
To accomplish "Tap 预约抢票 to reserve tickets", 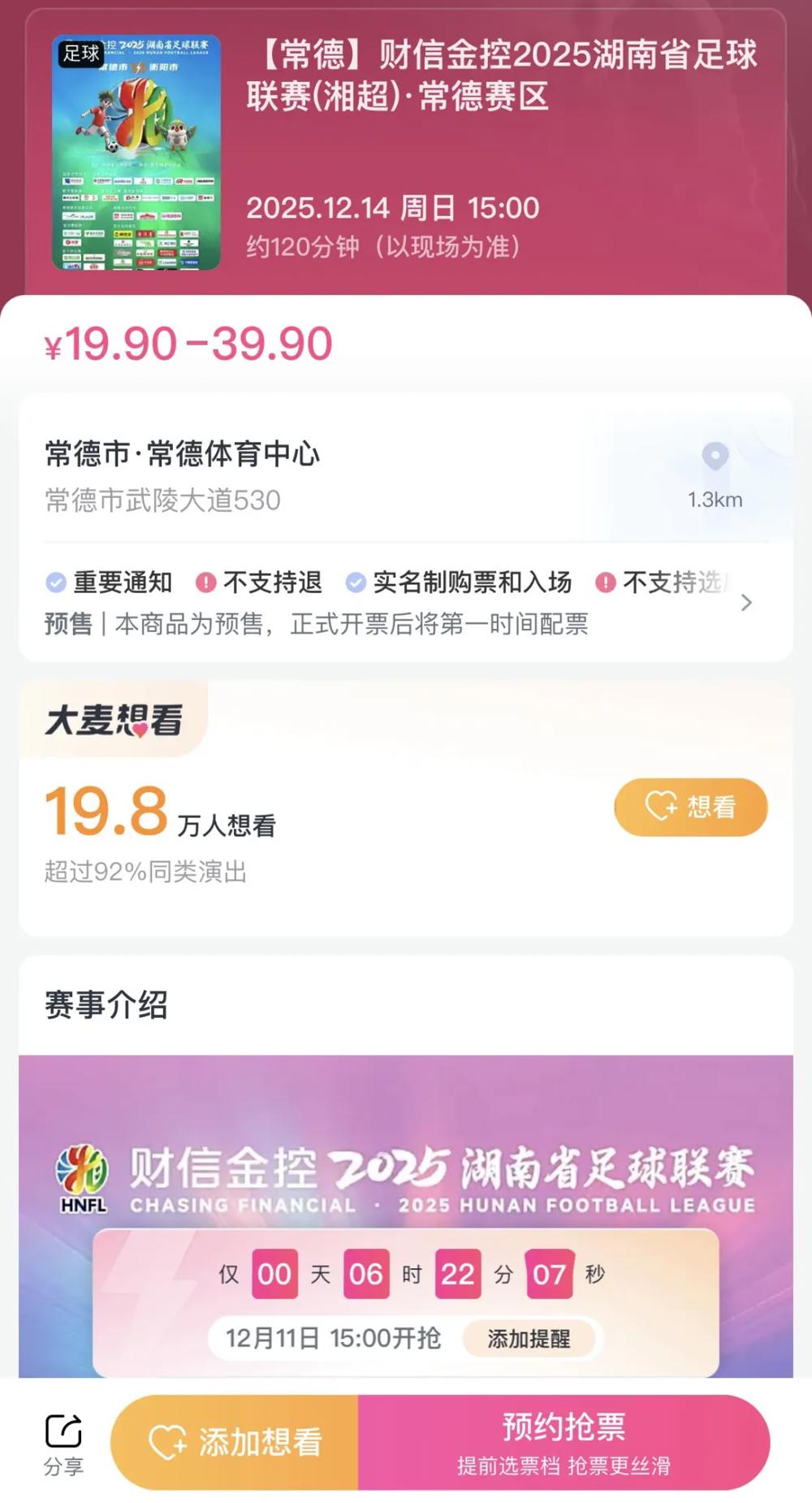I will point(564,1443).
